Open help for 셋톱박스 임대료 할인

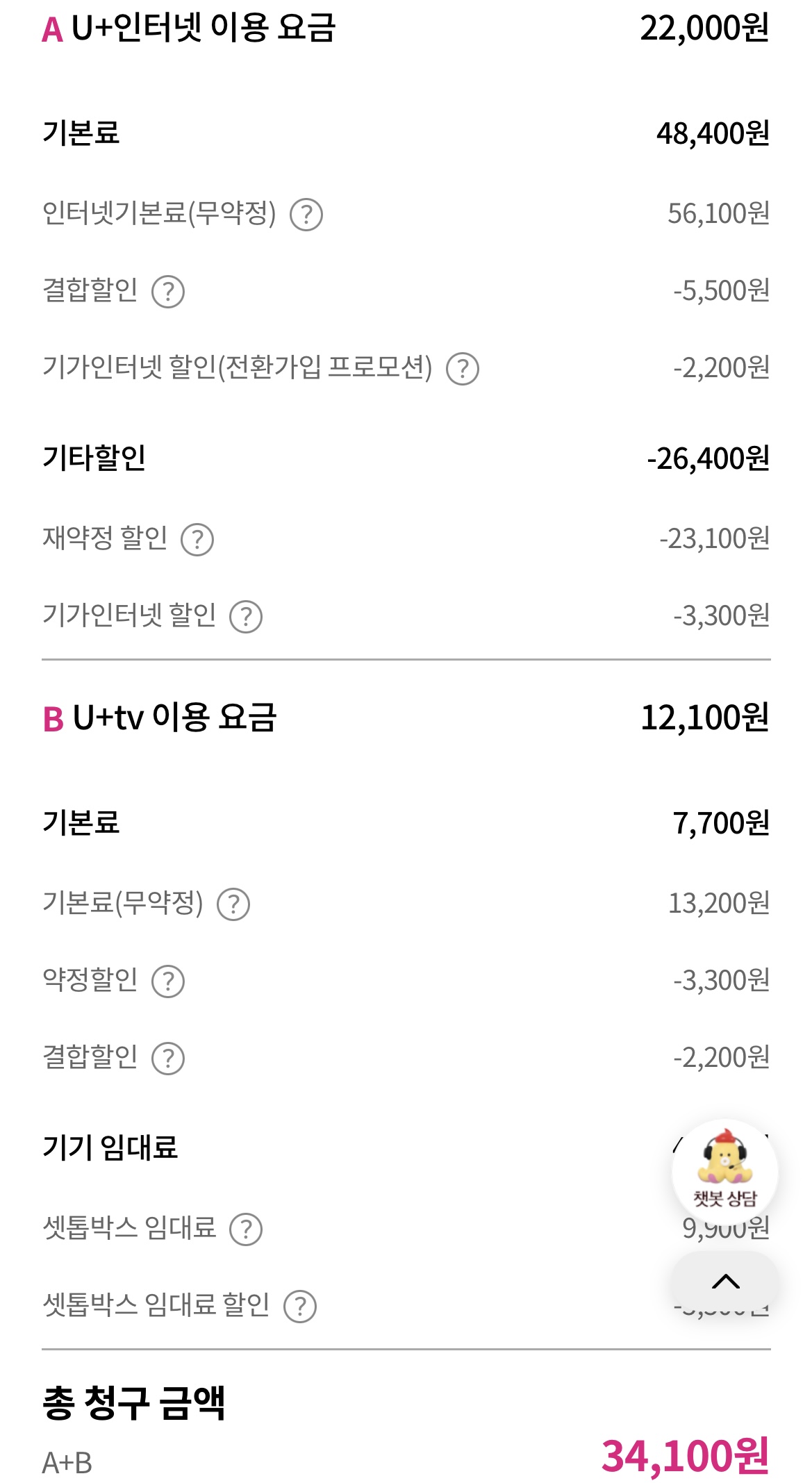coord(300,1307)
